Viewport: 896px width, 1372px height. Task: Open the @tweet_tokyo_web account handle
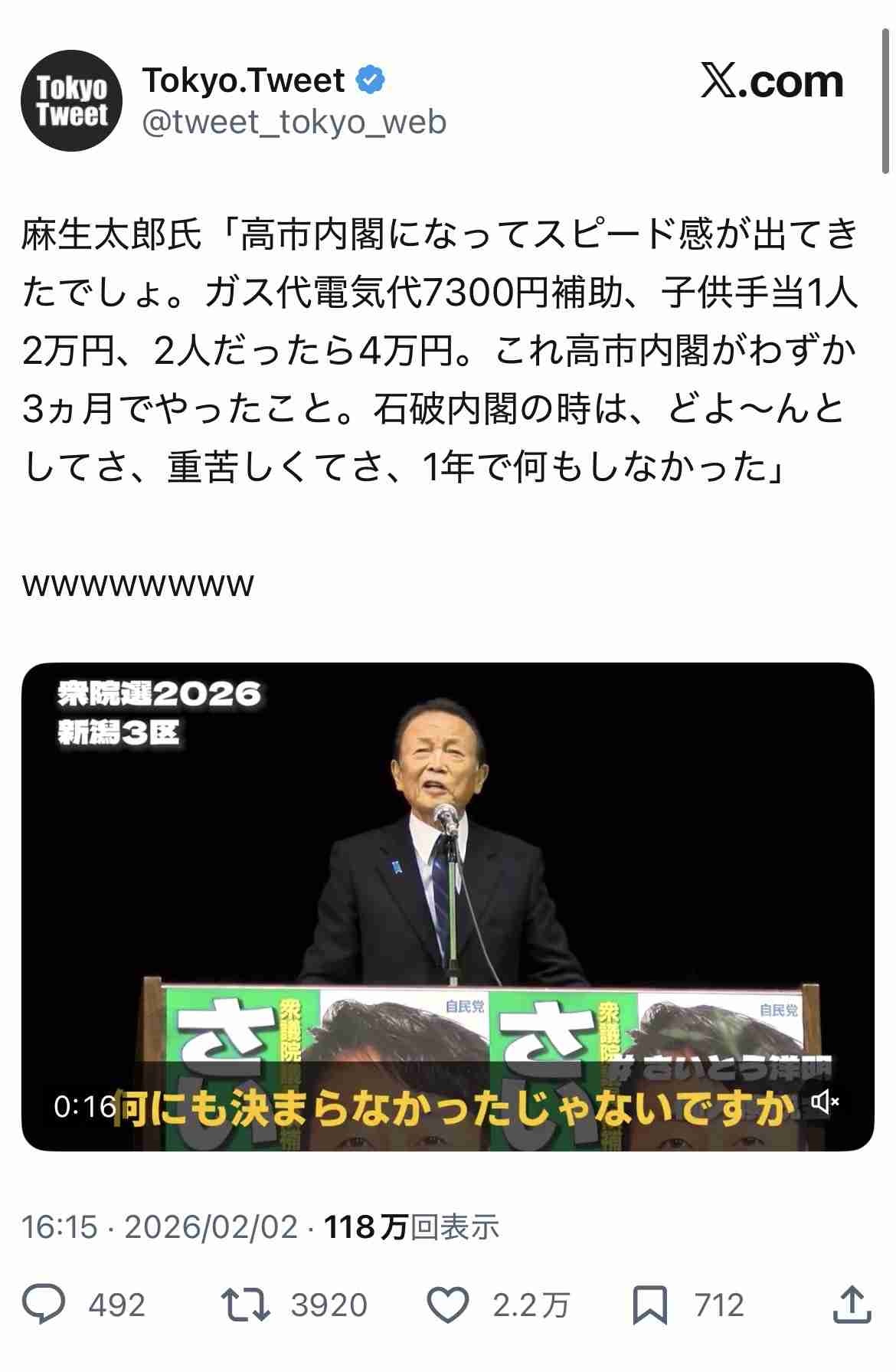294,123
